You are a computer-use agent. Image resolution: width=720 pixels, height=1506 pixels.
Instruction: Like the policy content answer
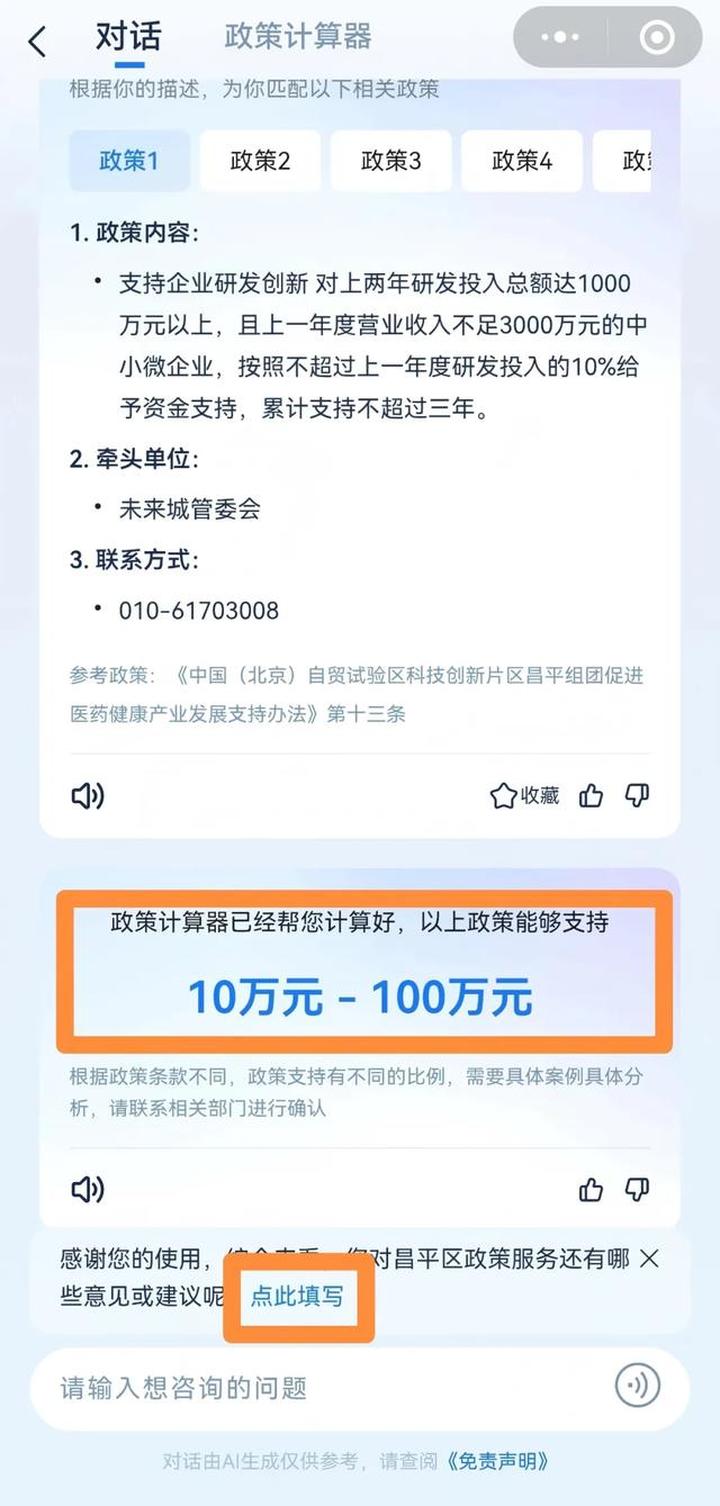592,796
